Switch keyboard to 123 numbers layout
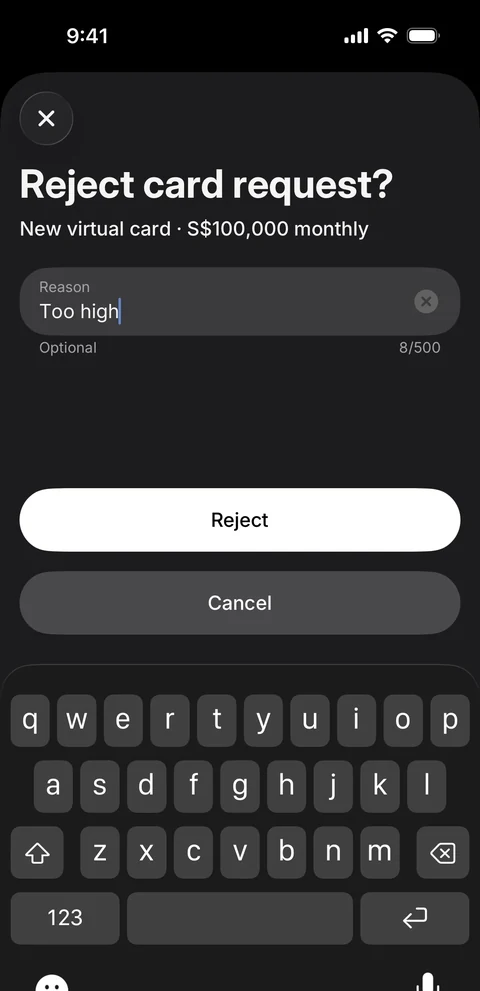Viewport: 480px width, 991px height. (x=65, y=918)
